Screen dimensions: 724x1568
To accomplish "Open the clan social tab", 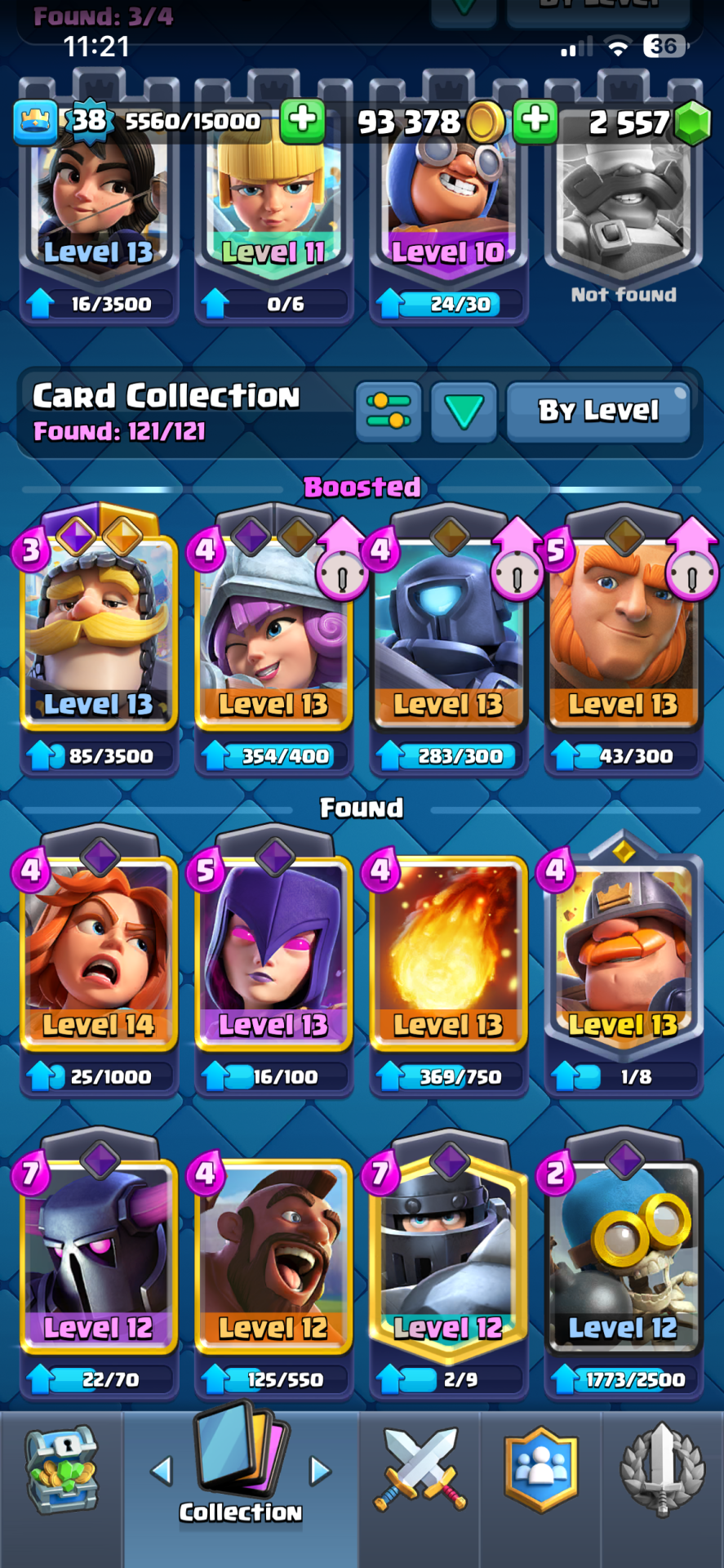I will click(540, 1470).
